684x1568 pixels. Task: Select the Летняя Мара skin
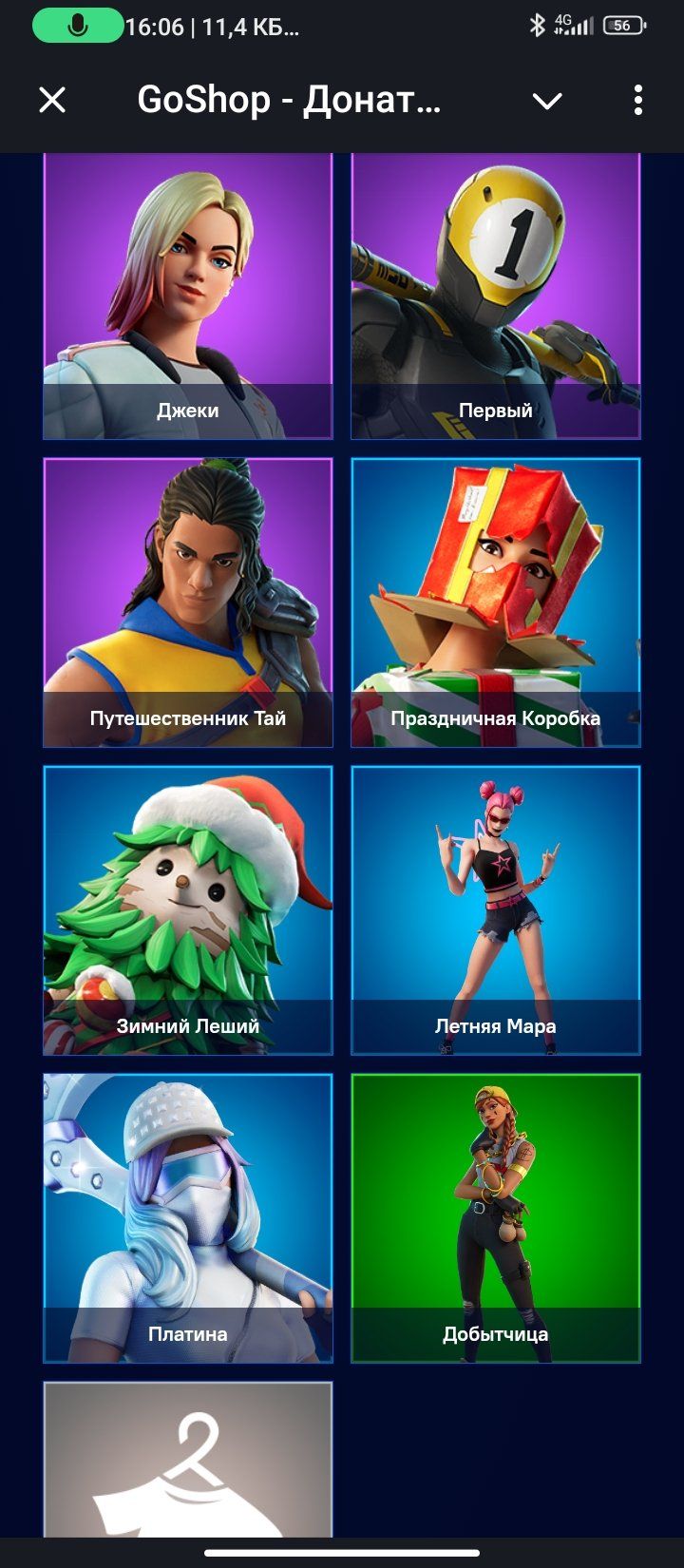point(495,910)
